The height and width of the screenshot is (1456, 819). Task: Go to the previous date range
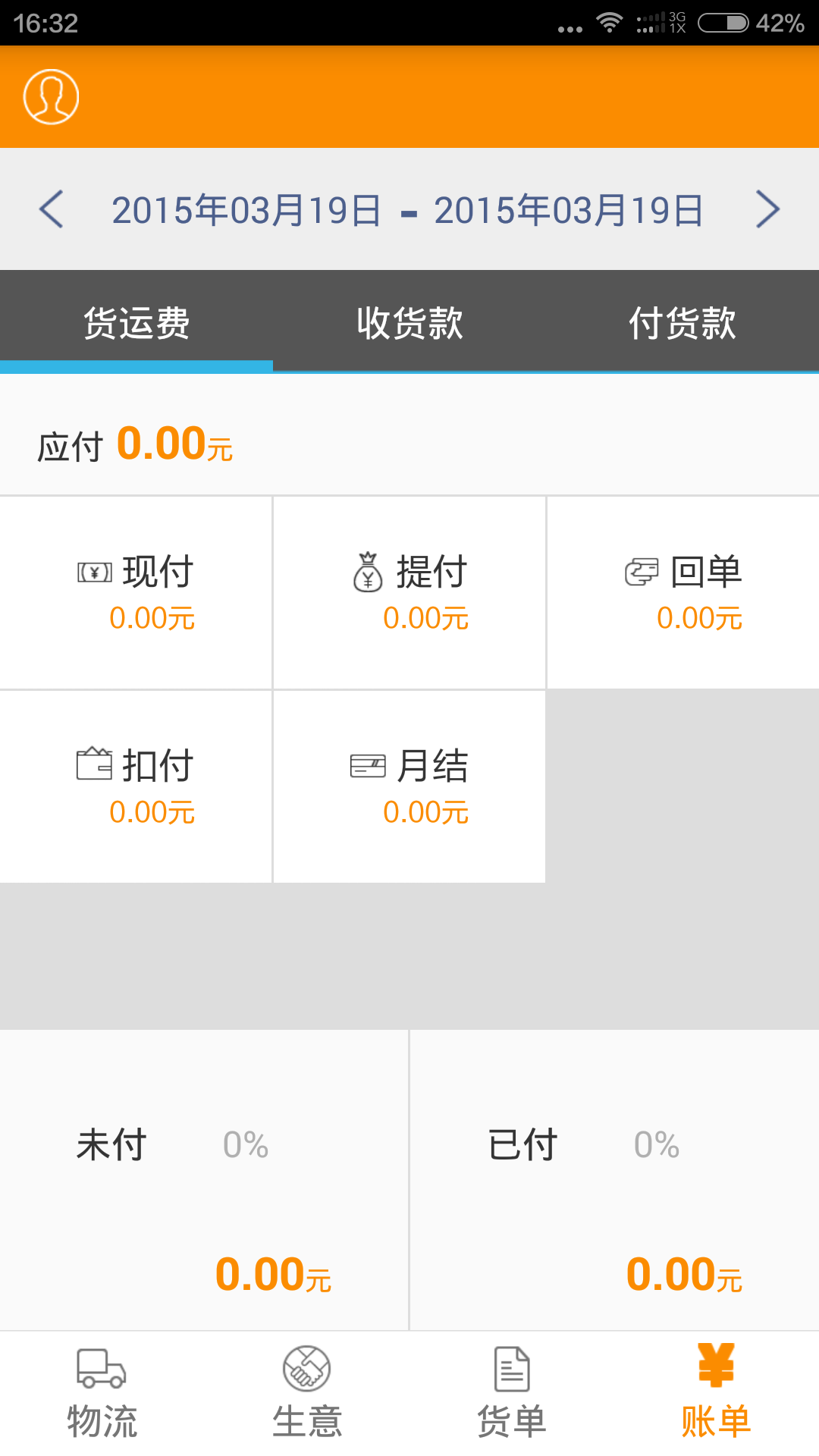[x=51, y=210]
